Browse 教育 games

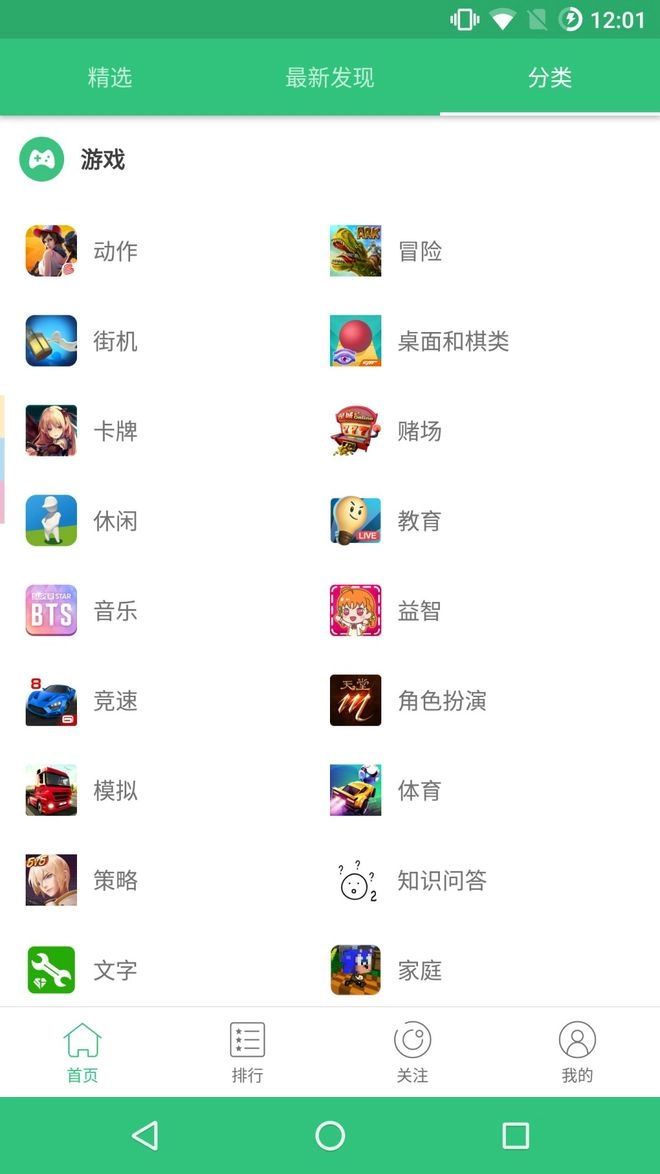[x=419, y=521]
